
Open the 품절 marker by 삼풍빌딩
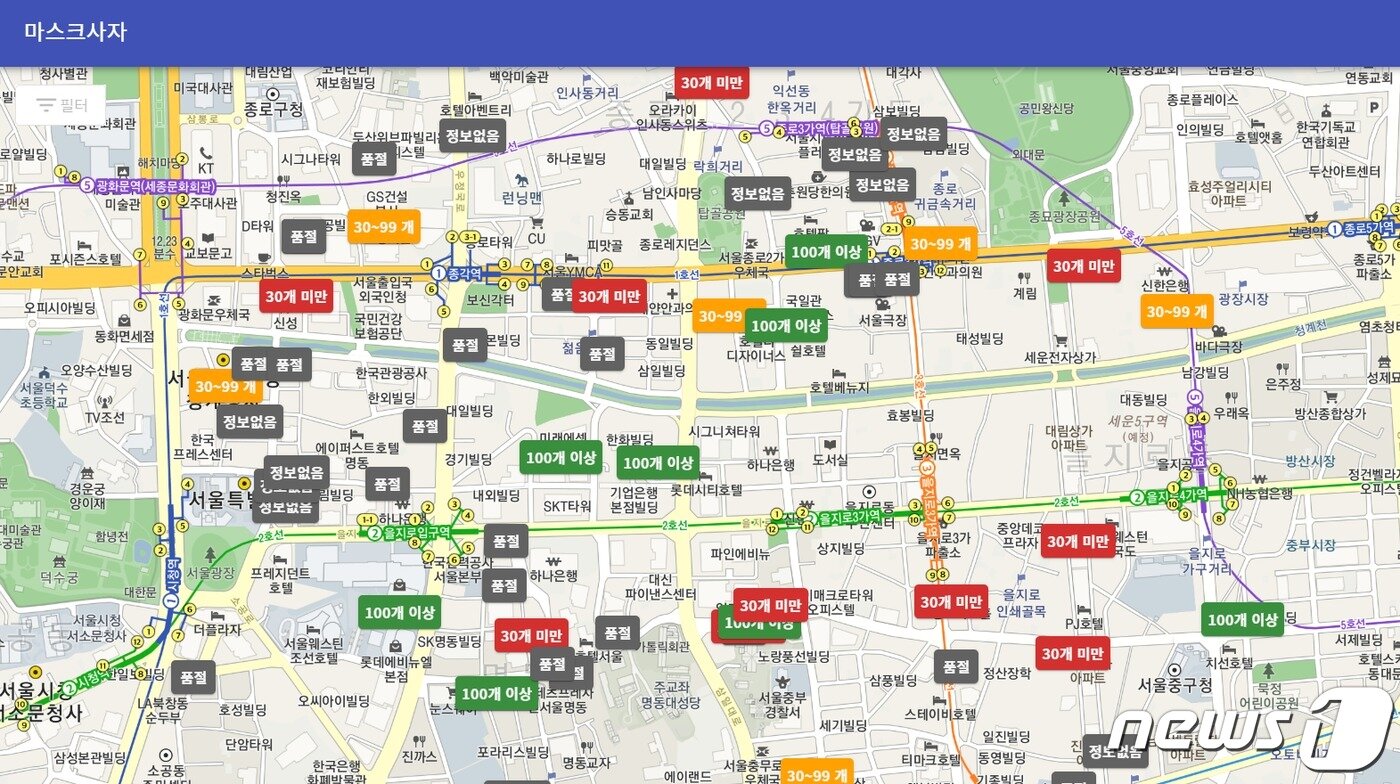pyautogui.click(x=956, y=666)
